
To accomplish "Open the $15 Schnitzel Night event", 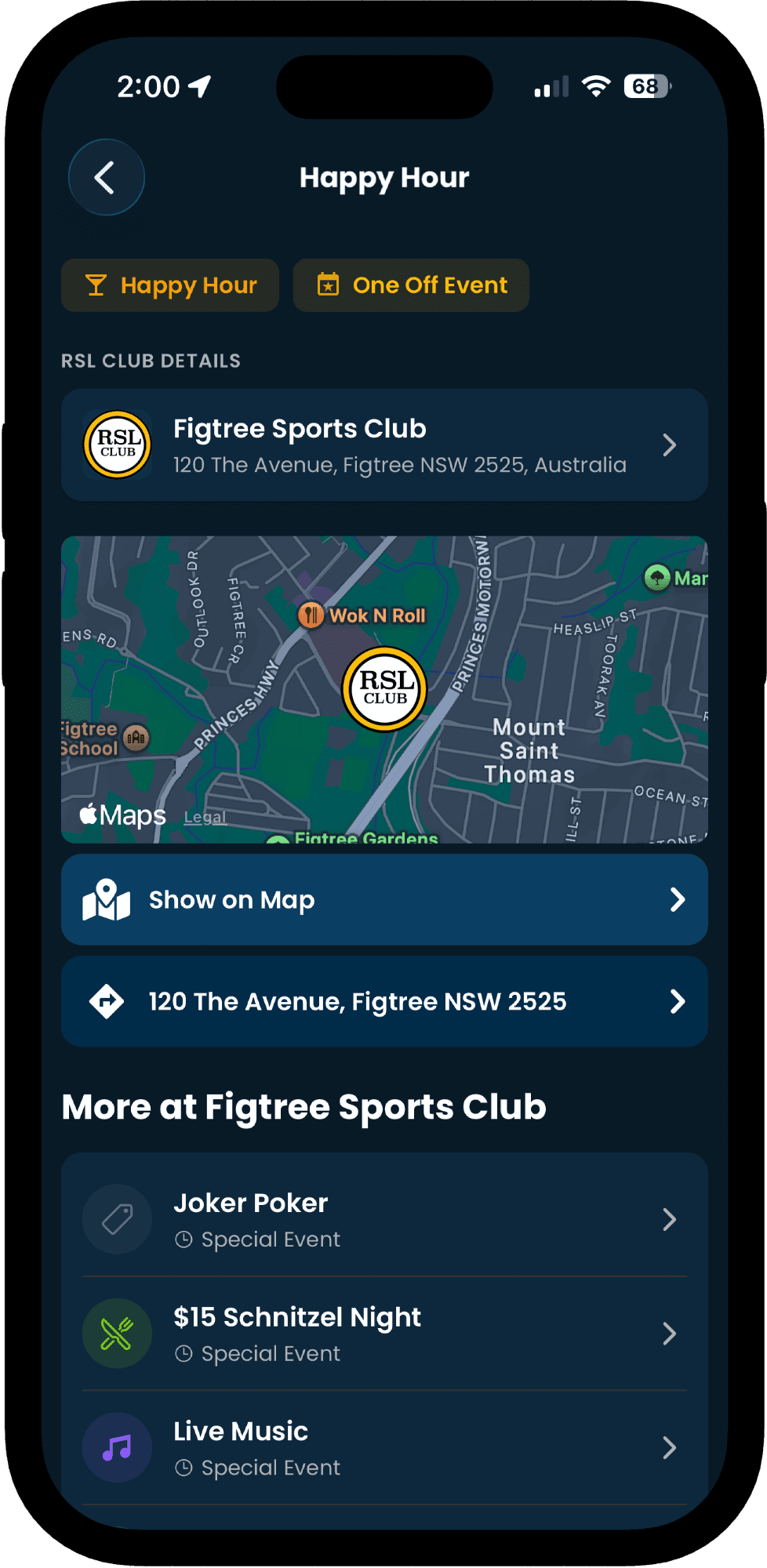I will coord(384,1333).
